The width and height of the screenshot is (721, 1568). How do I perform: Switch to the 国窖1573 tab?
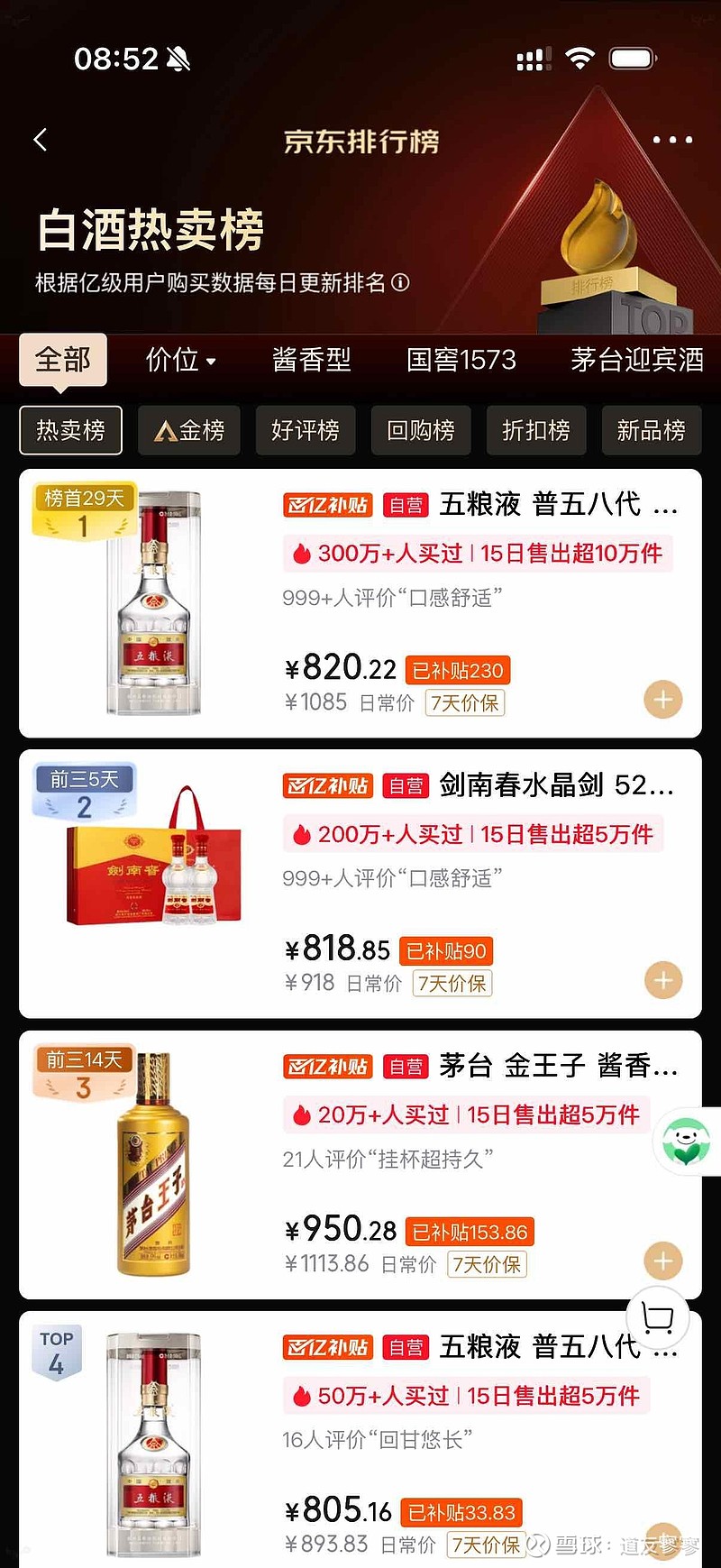pyautogui.click(x=461, y=360)
